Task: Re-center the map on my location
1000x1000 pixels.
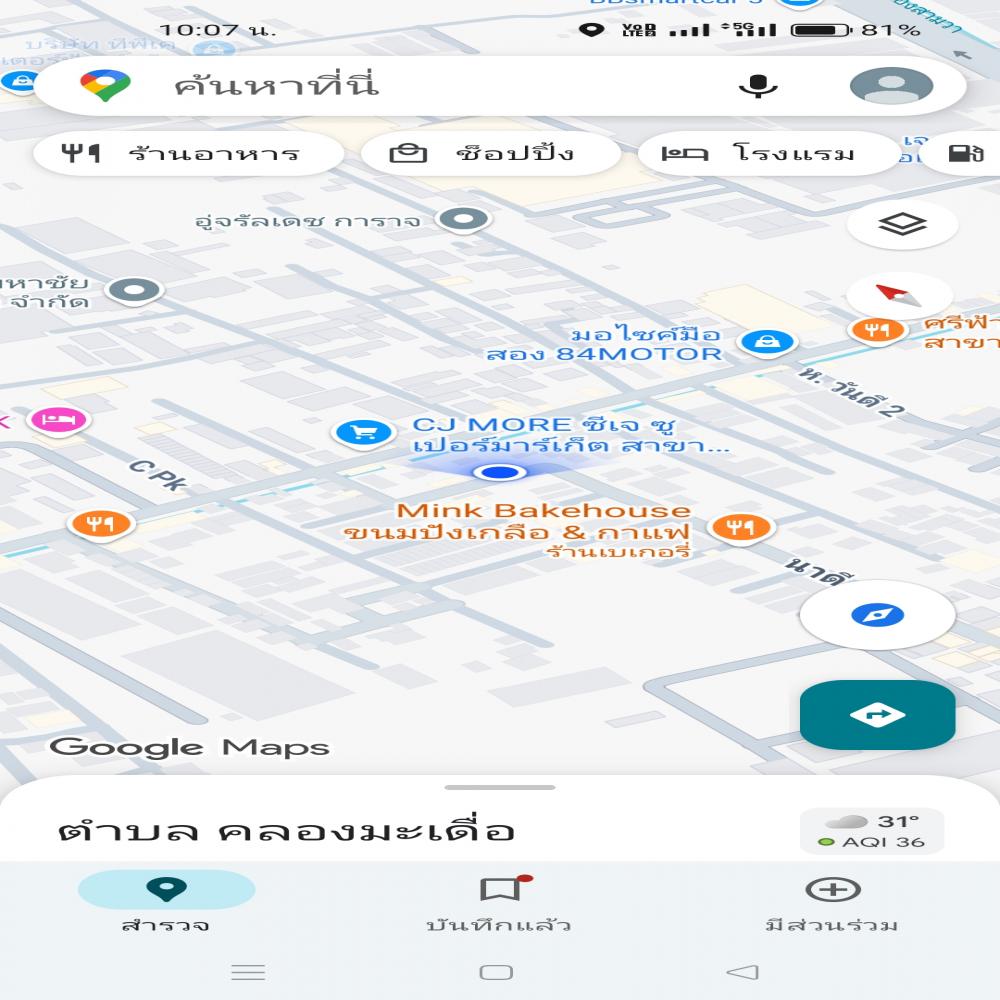Action: [x=877, y=614]
